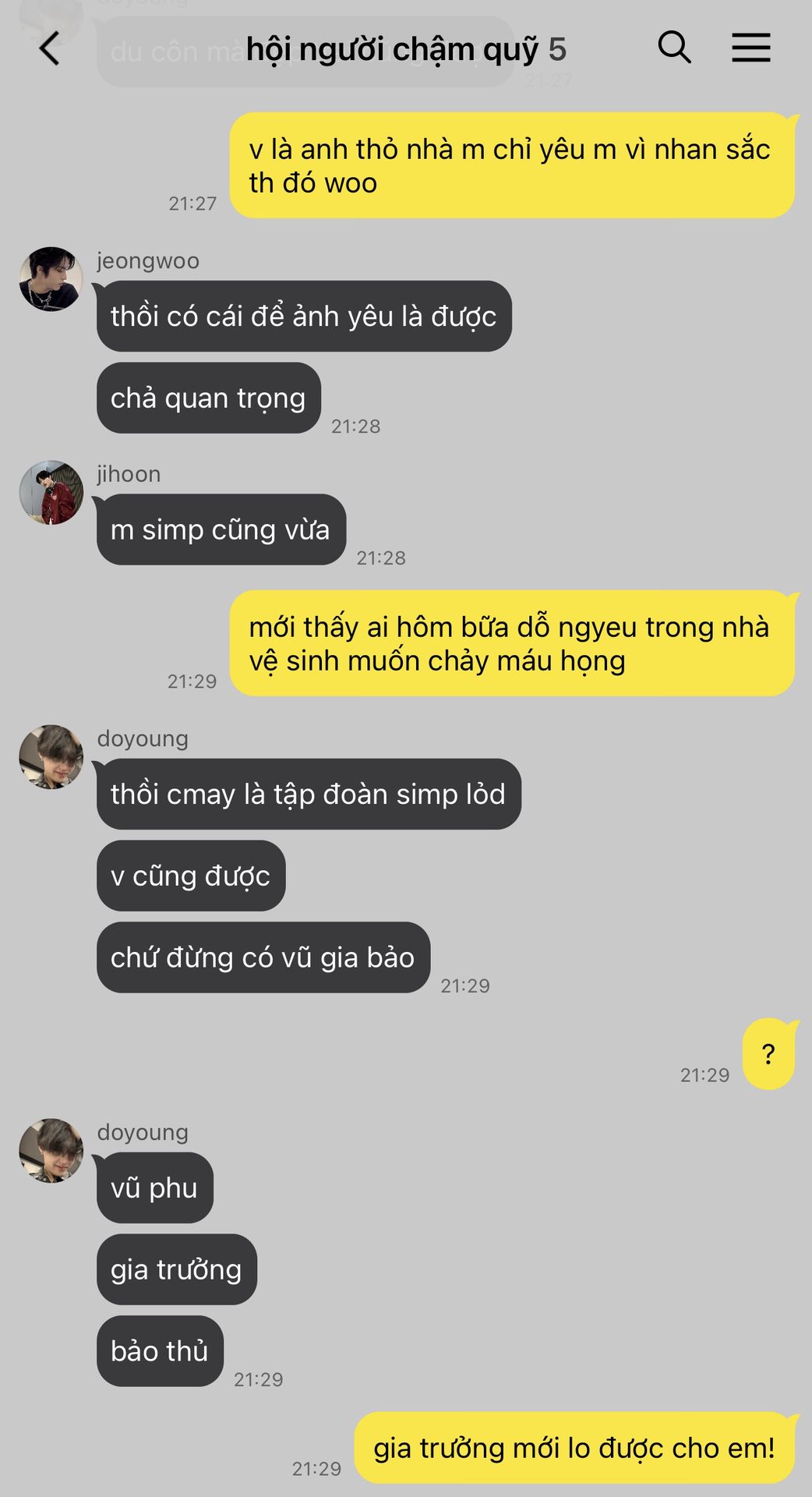Go back from the group chat
This screenshot has height=1497, width=812.
(x=50, y=48)
